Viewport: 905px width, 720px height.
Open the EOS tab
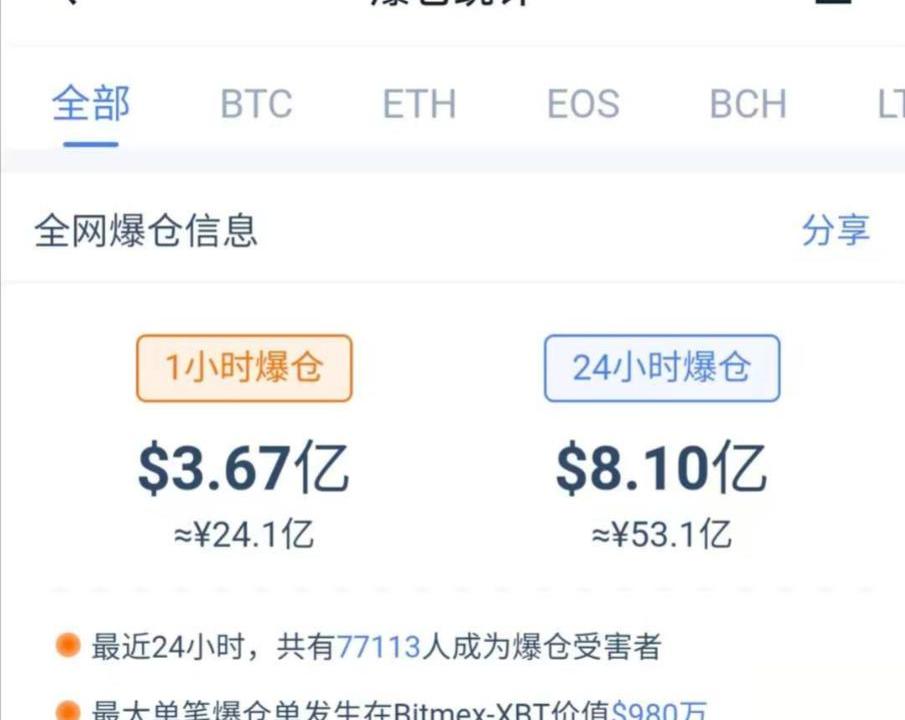pos(583,104)
